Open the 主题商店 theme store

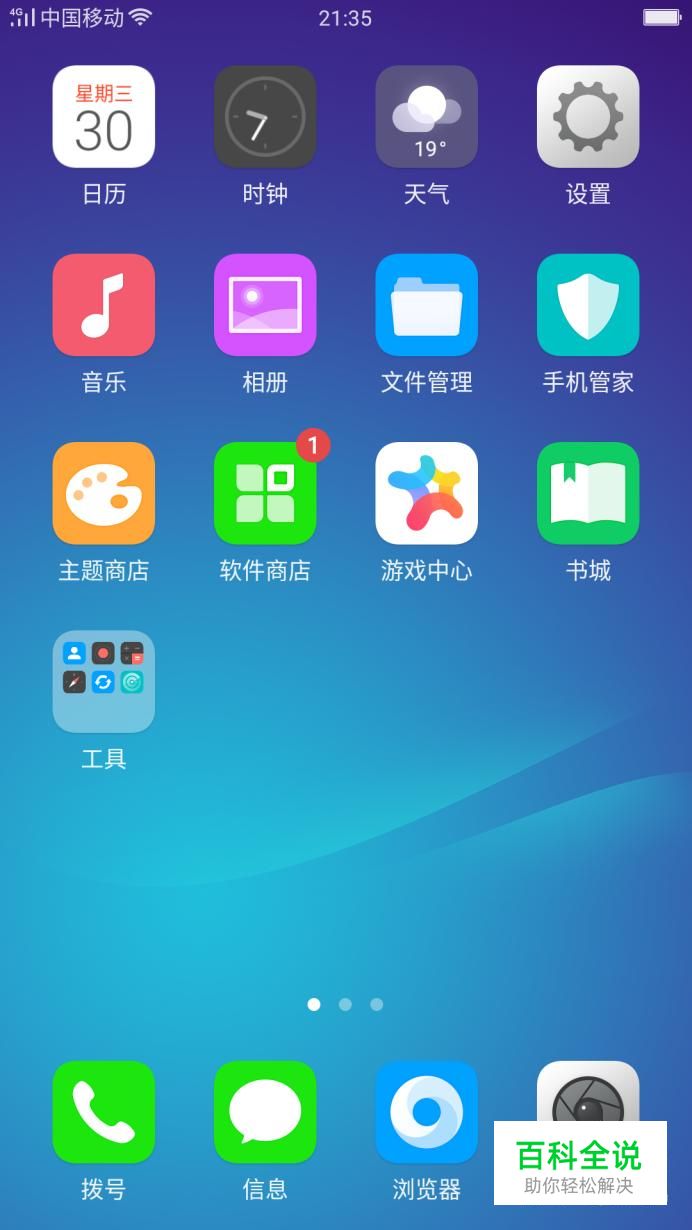pos(104,493)
